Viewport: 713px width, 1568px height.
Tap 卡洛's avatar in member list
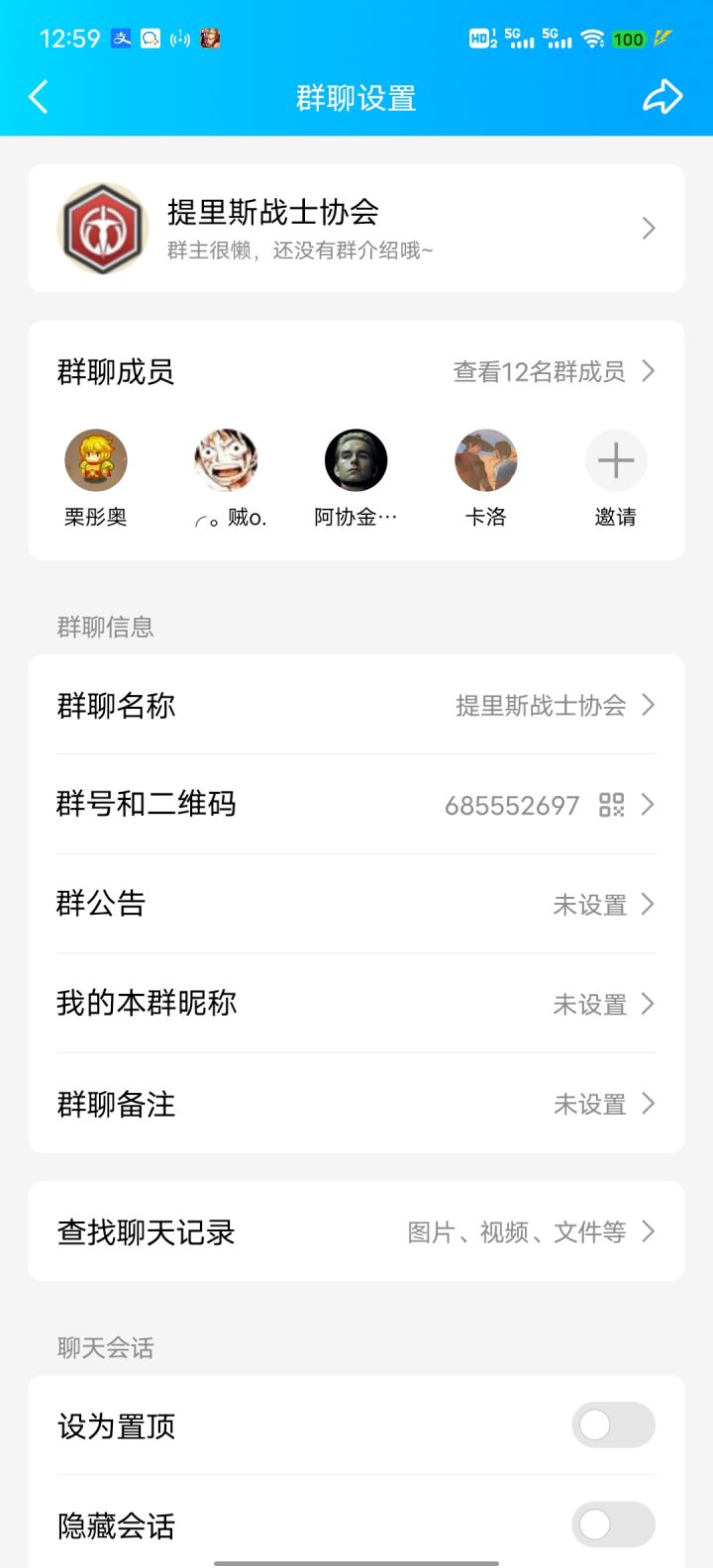[x=485, y=459]
